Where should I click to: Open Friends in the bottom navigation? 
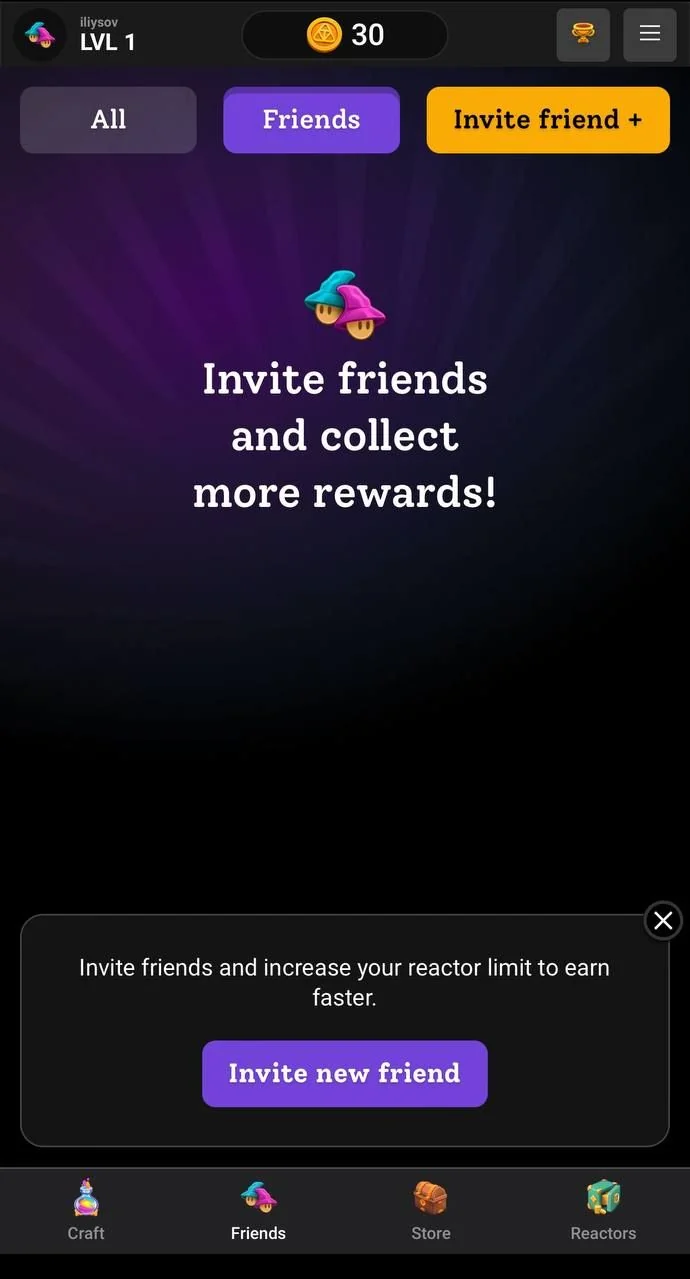coord(258,1210)
